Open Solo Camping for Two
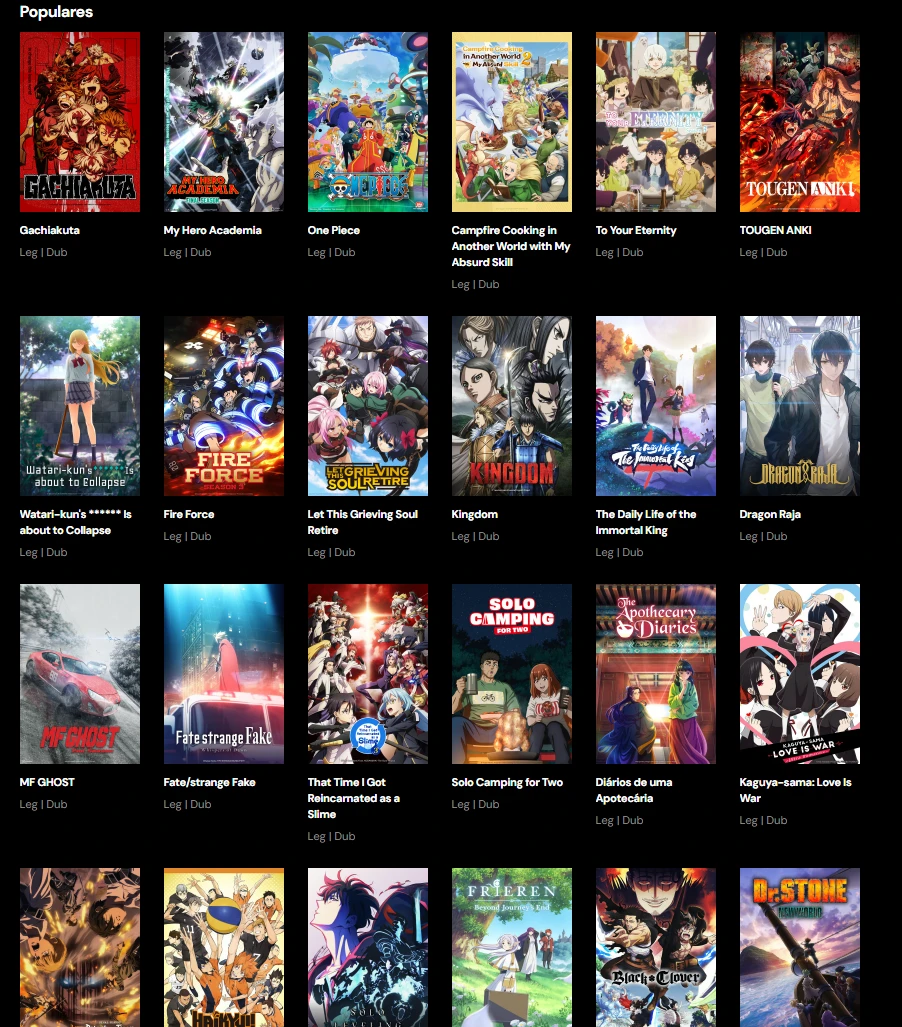This screenshot has width=902, height=1027. click(512, 674)
